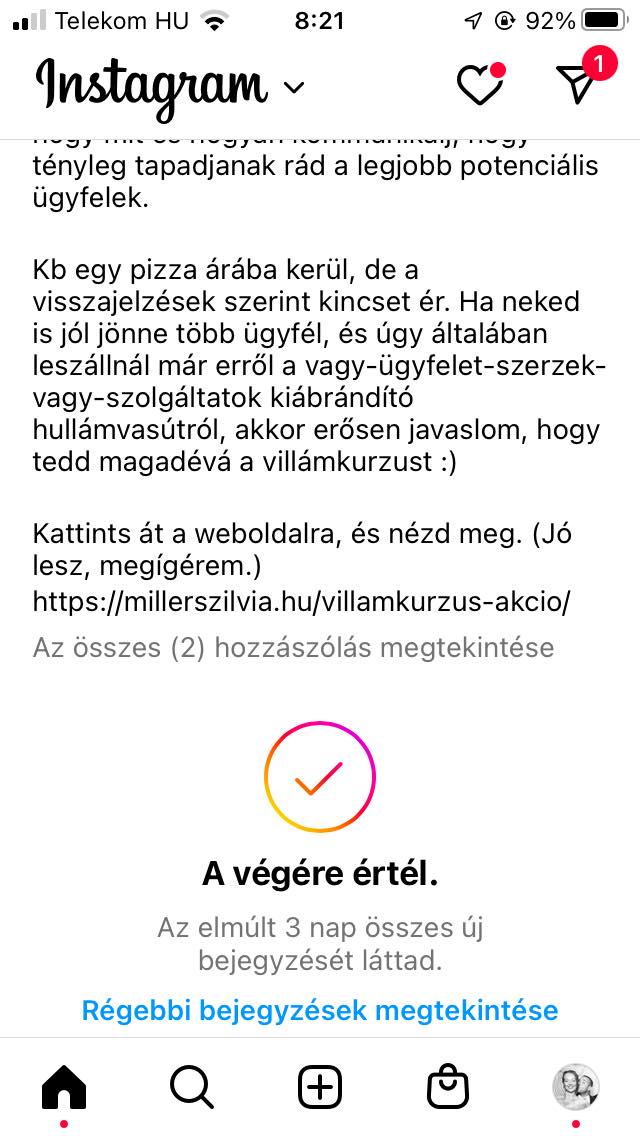640x1136 pixels.
Task: Open direct messages inbox
Action: pos(579,84)
